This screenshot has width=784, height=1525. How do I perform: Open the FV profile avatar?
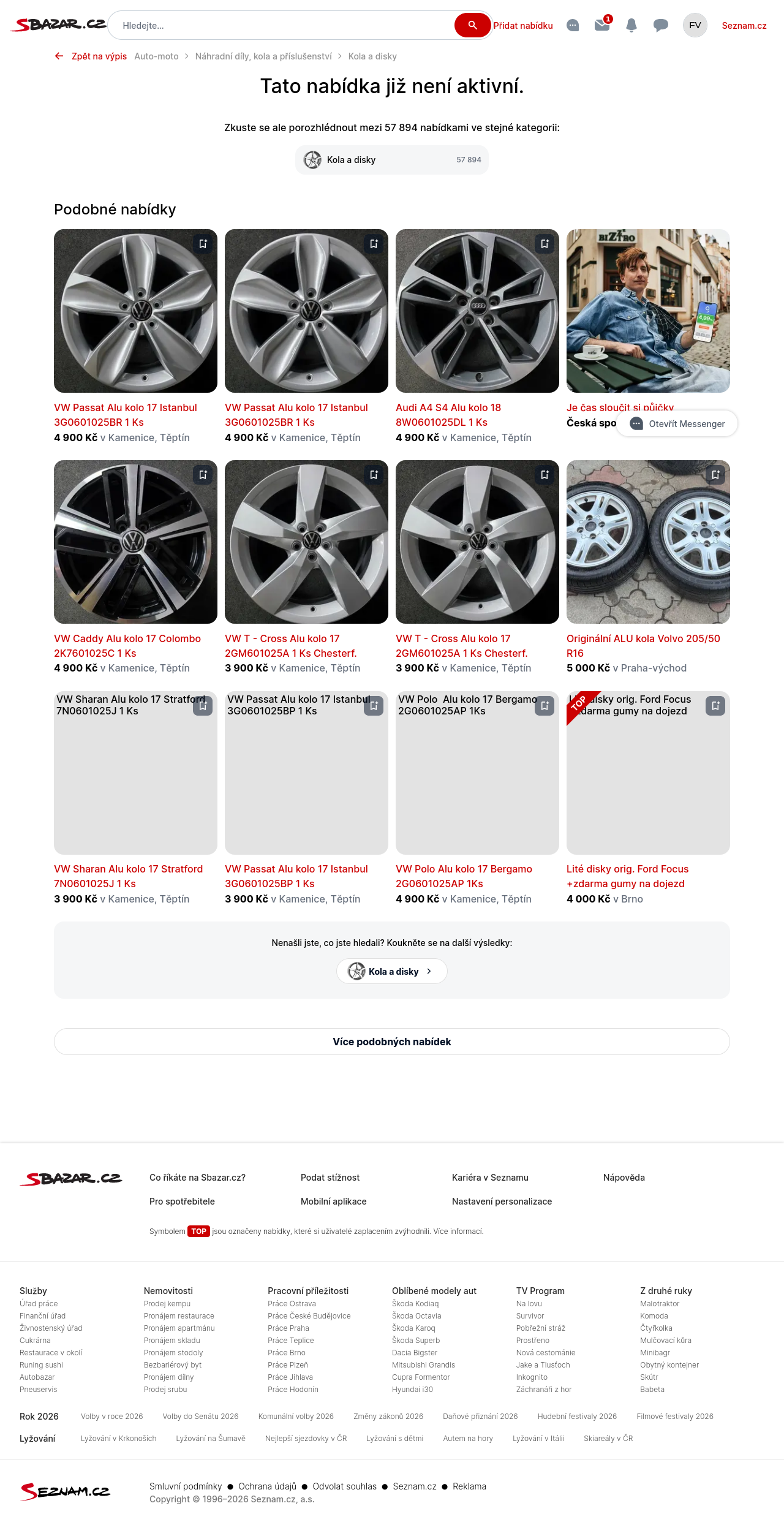[x=695, y=25]
